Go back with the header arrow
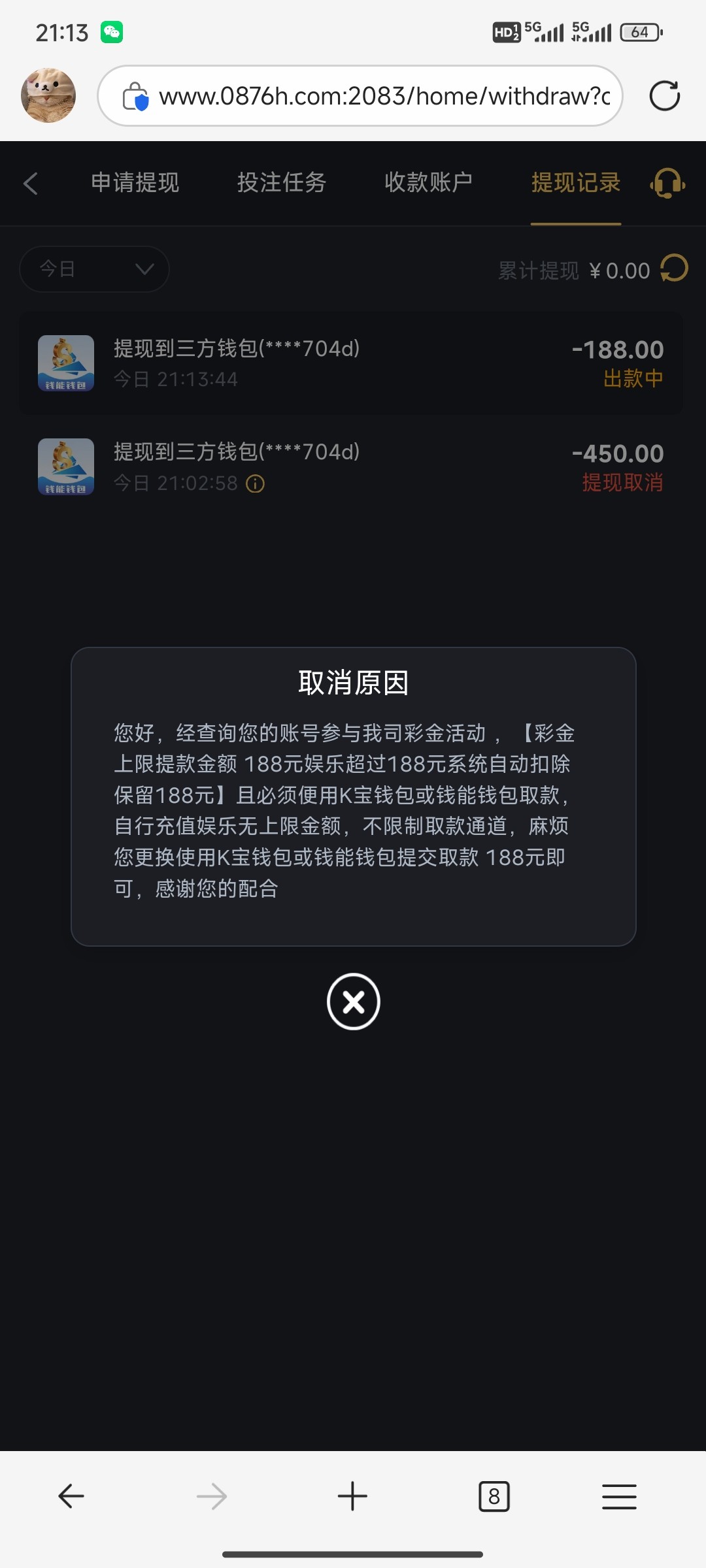Viewport: 706px width, 1568px height. 31,184
